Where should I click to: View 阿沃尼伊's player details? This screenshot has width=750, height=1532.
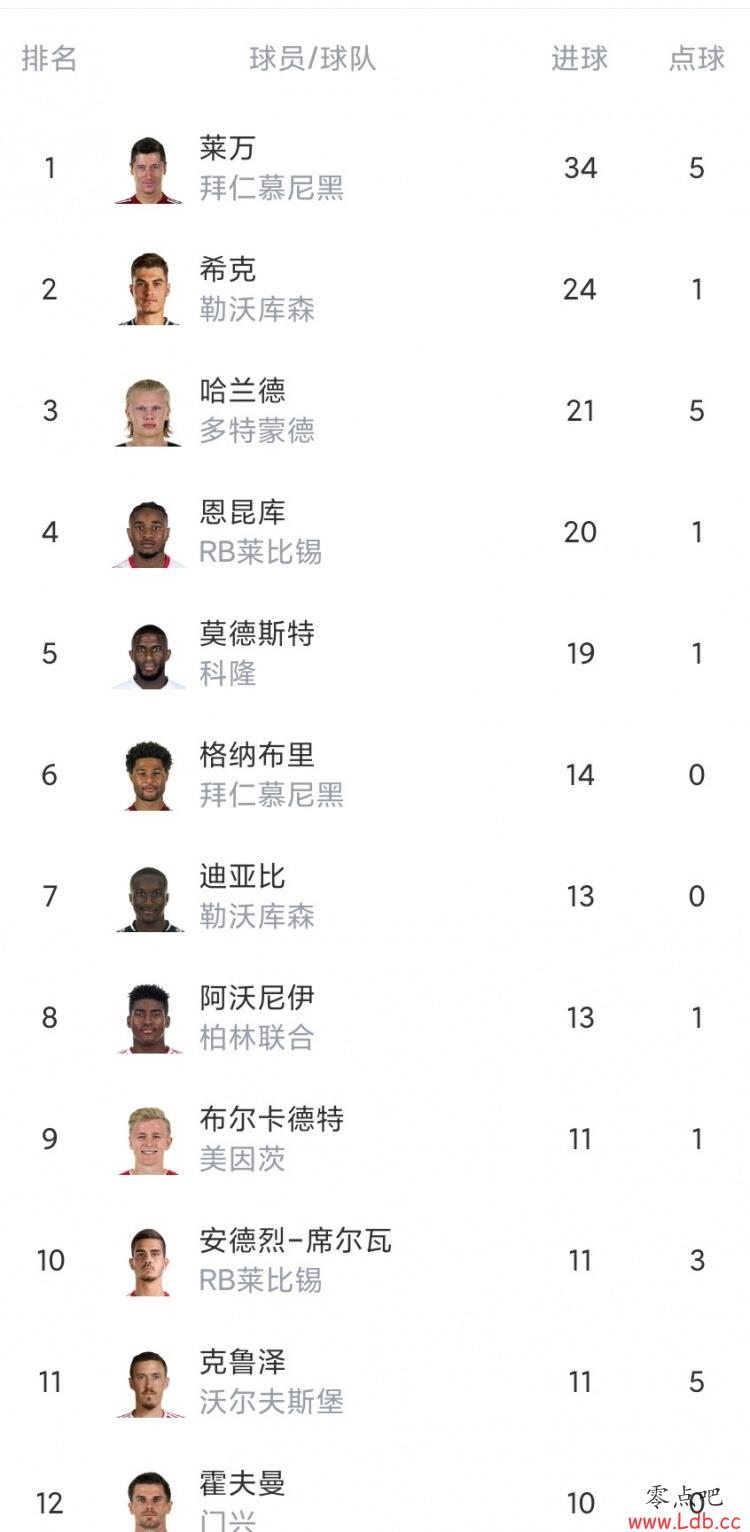375,1017
